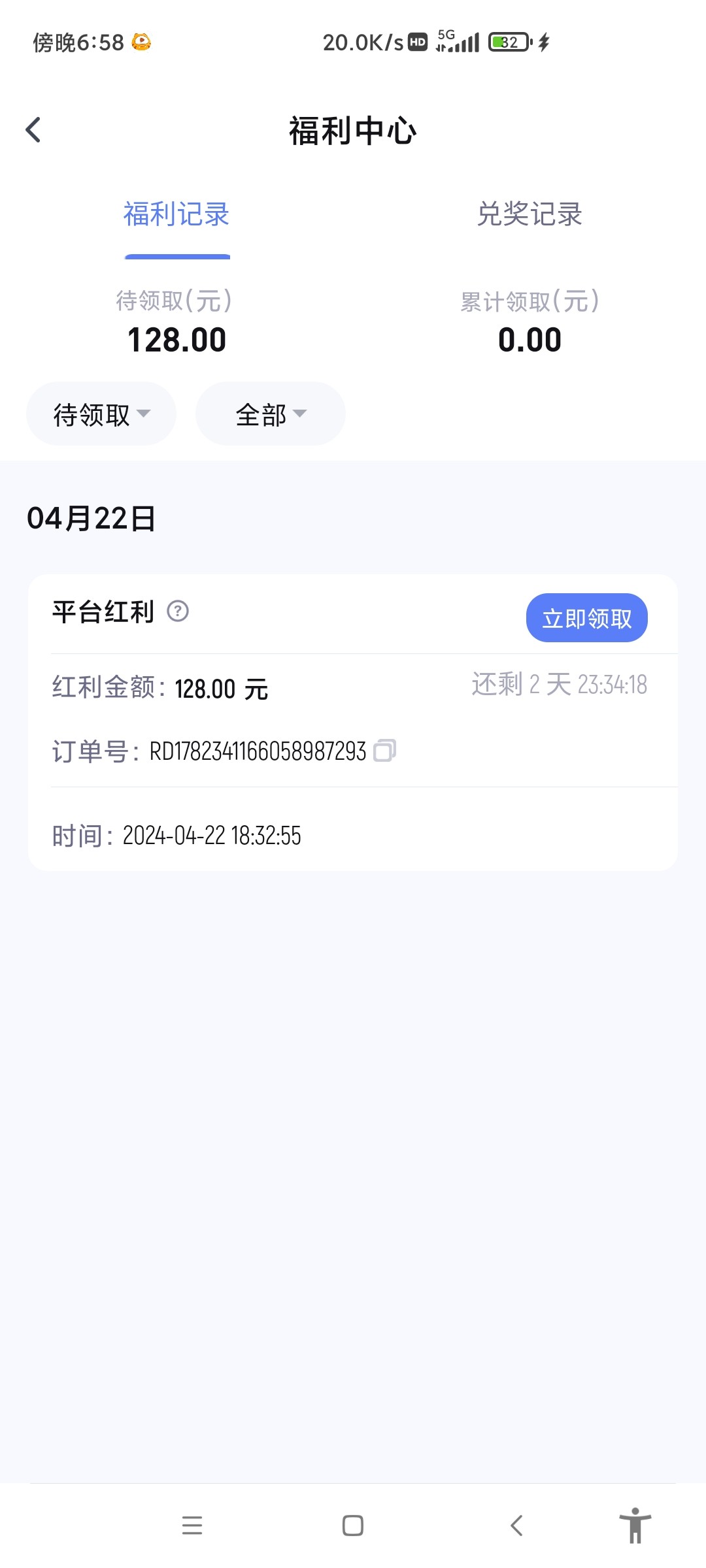Tap the back arrow to exit 福利中心
This screenshot has width=706, height=1568.
tap(32, 130)
